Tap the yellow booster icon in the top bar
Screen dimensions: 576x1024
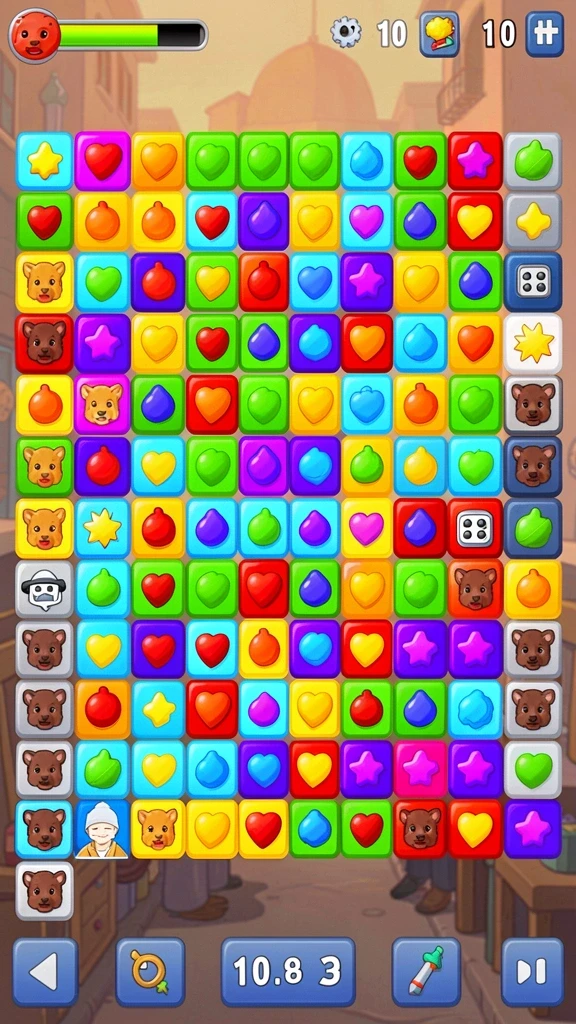pyautogui.click(x=439, y=34)
